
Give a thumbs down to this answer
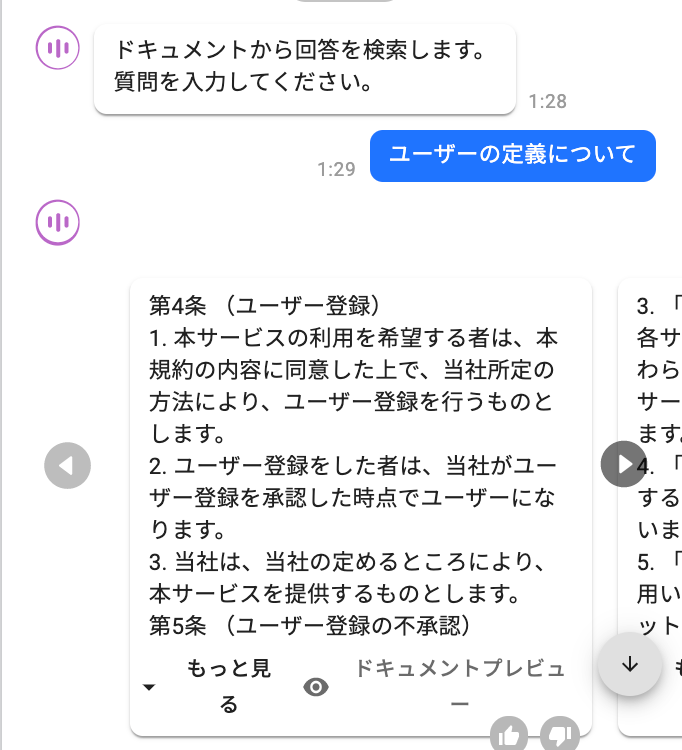click(x=558, y=736)
